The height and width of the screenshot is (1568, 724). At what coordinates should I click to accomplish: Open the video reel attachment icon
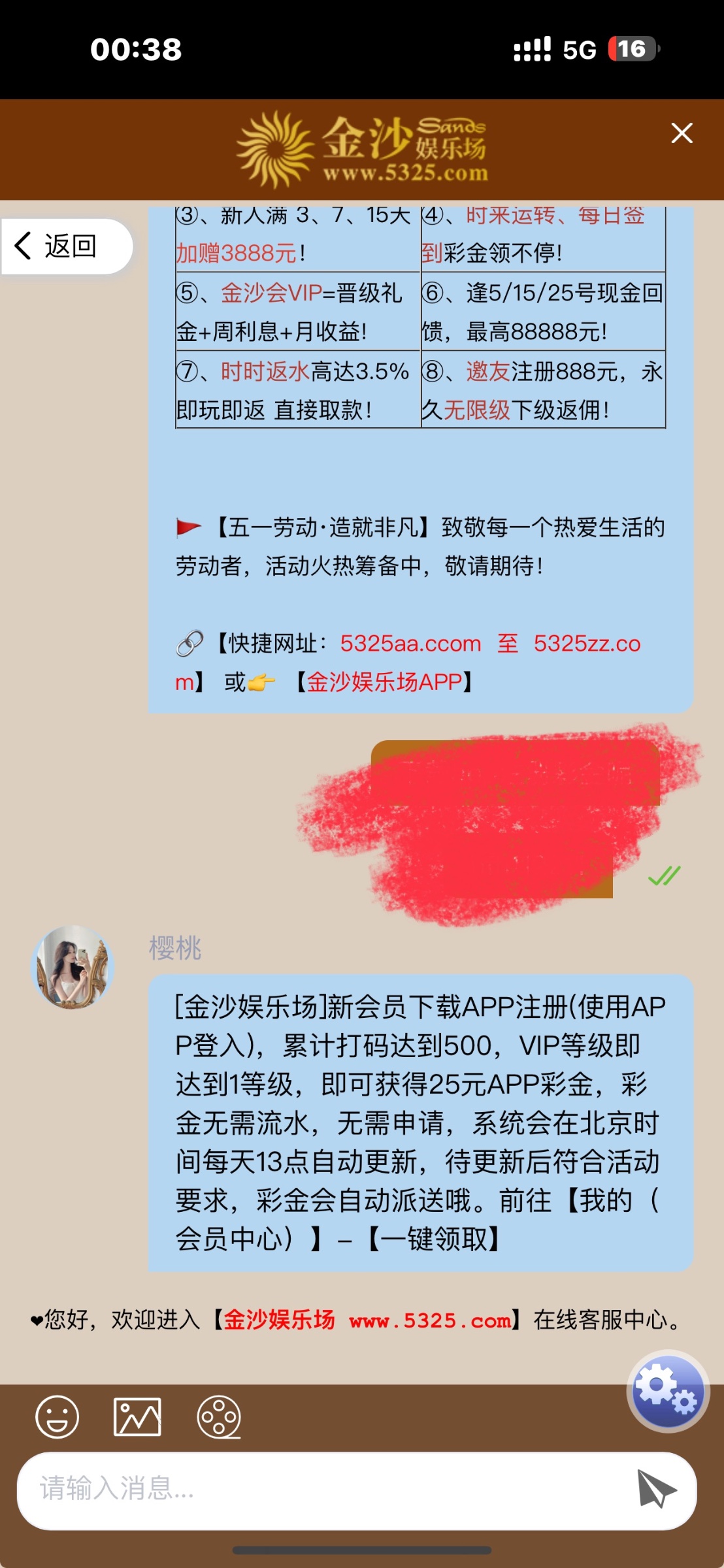coord(219,1417)
